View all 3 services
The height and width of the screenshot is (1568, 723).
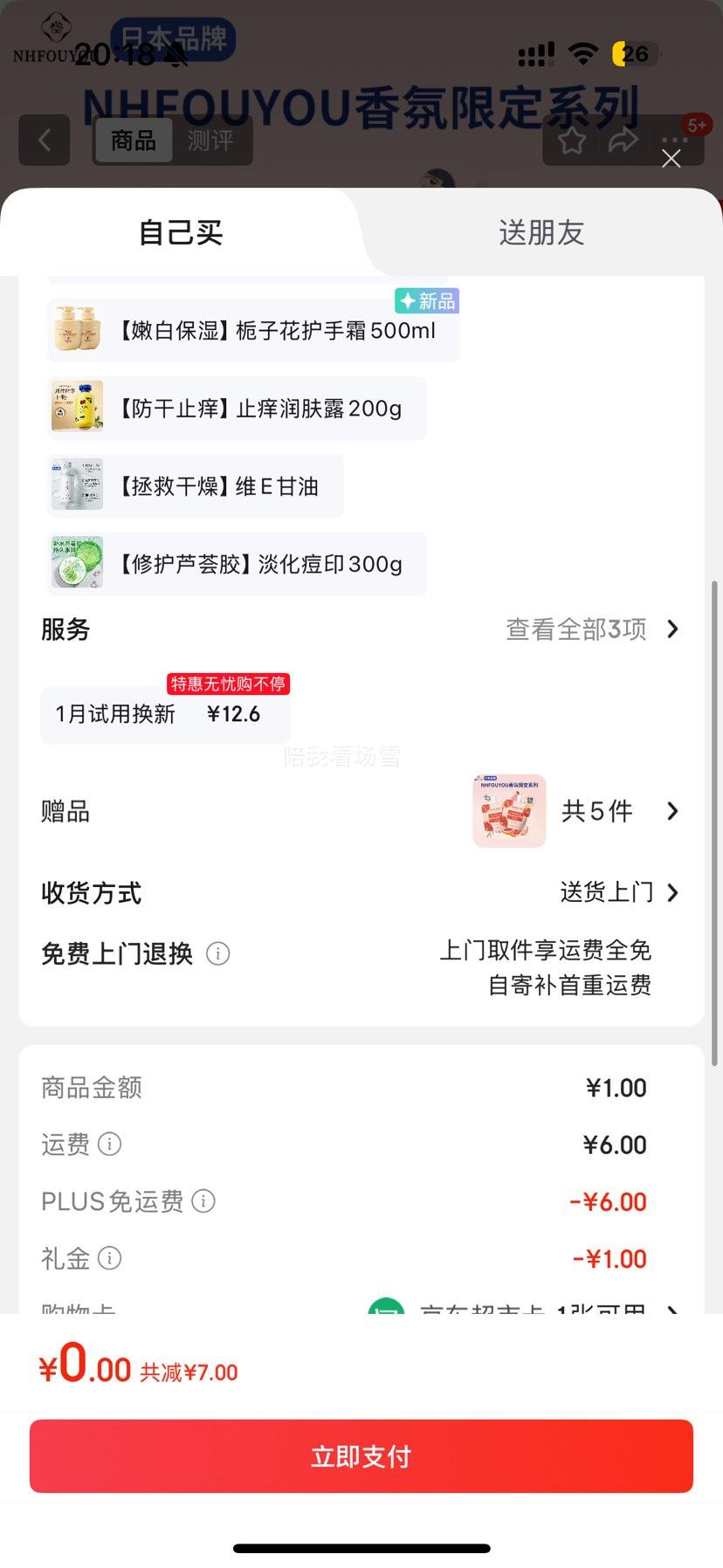coord(592,629)
